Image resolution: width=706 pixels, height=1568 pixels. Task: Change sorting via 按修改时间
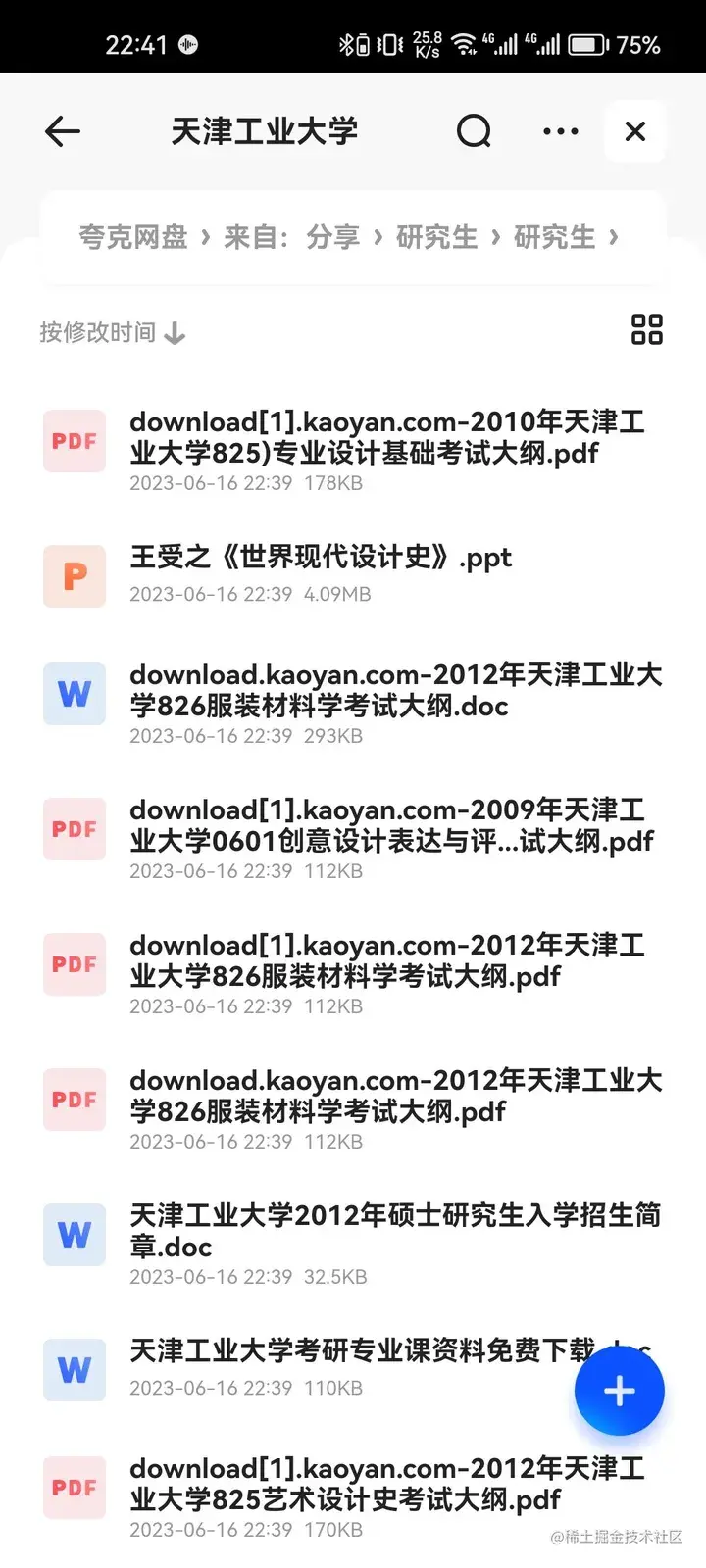[x=112, y=333]
